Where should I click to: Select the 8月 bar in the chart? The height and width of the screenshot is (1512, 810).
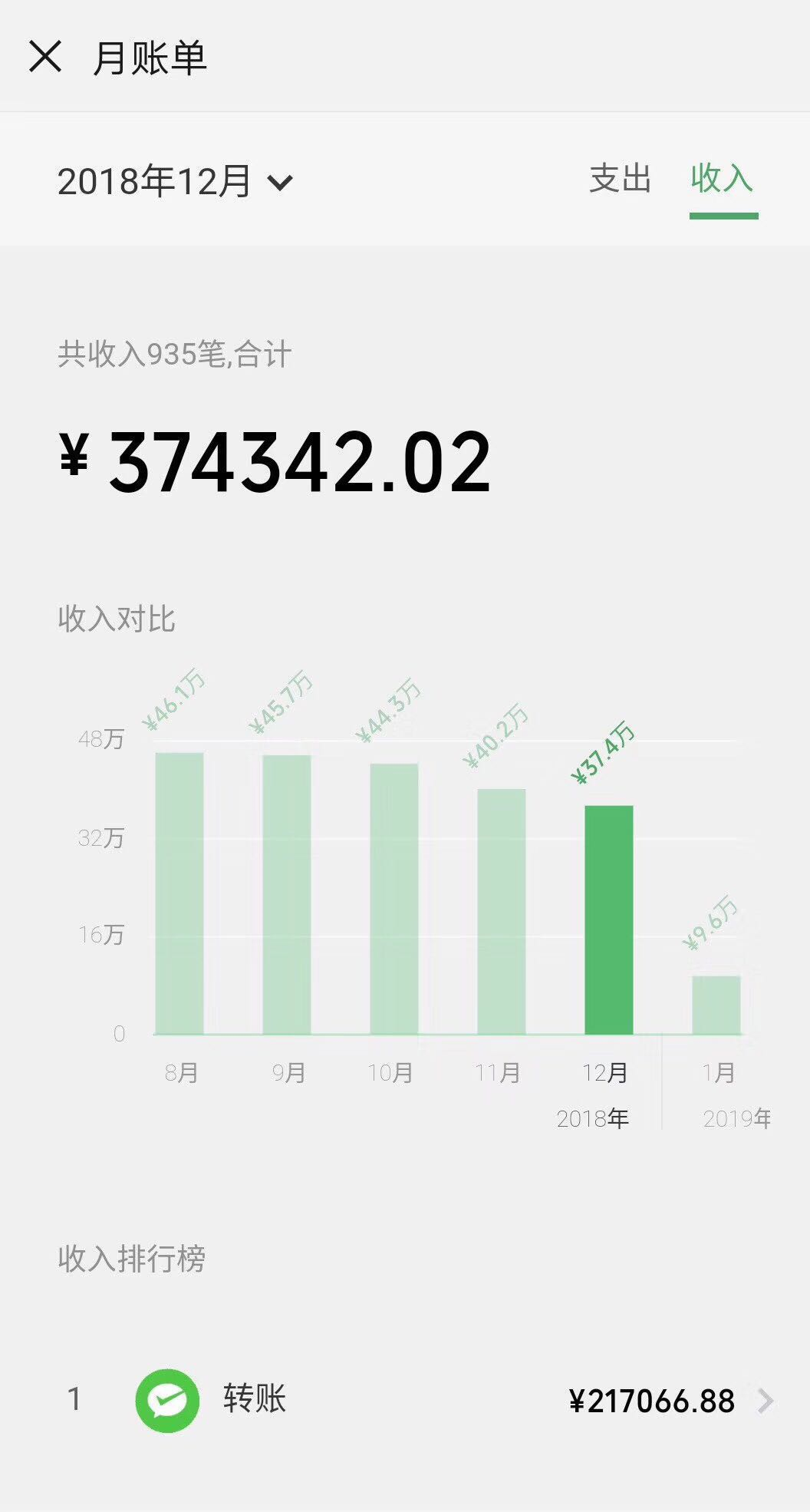(179, 893)
